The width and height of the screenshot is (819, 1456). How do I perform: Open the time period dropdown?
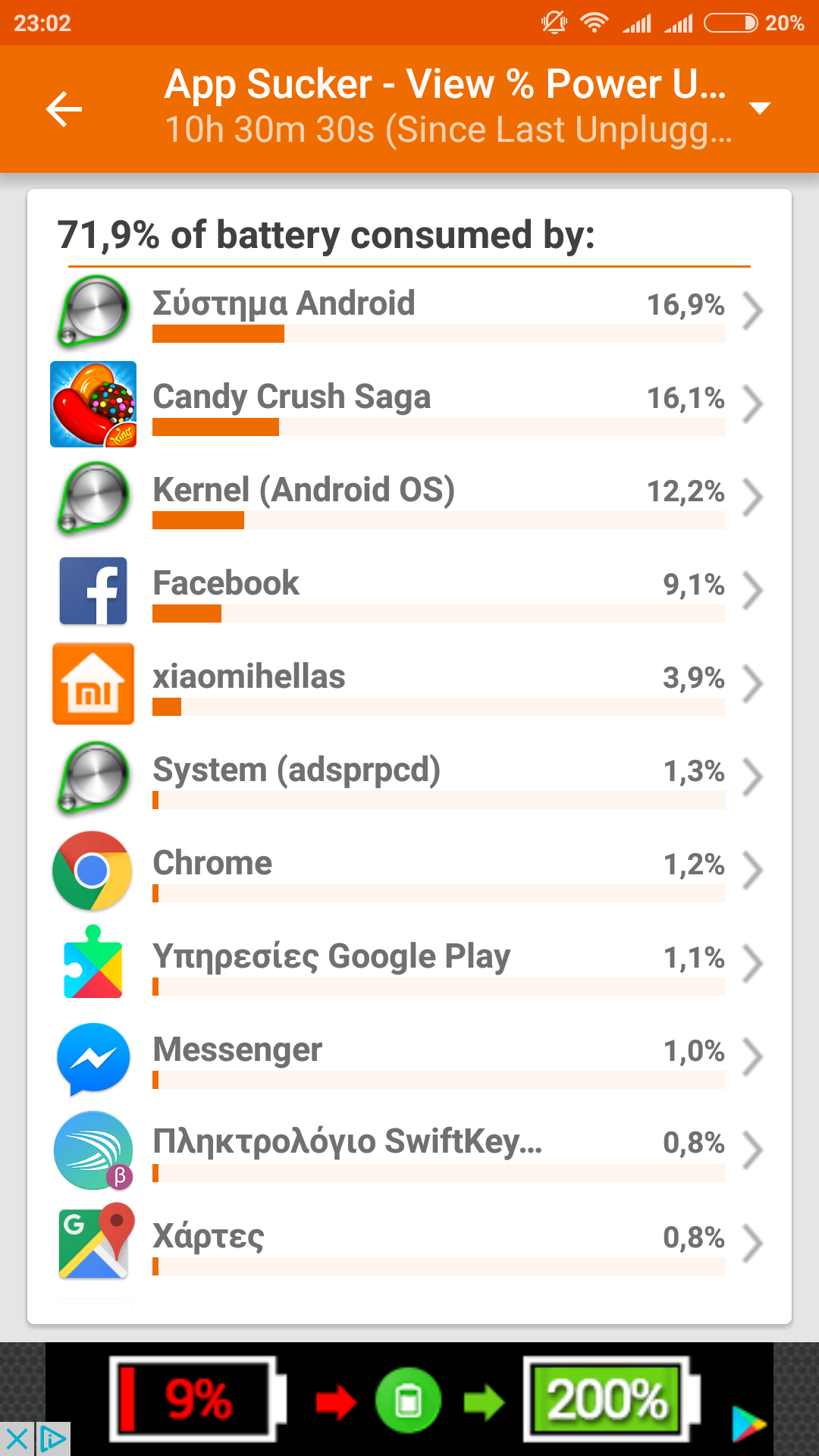pyautogui.click(x=759, y=108)
